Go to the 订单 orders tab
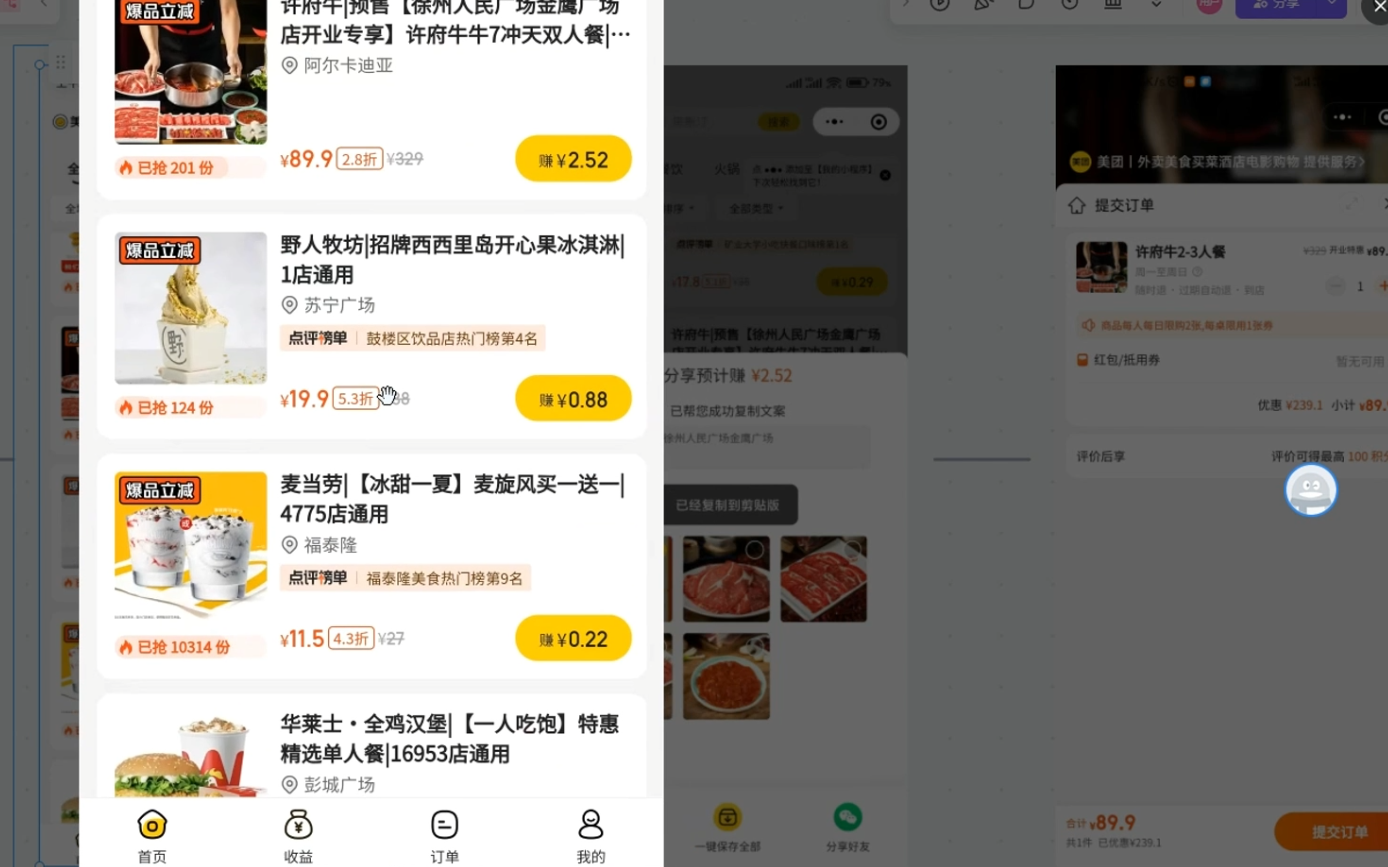Viewport: 1388px width, 867px height. click(x=444, y=836)
